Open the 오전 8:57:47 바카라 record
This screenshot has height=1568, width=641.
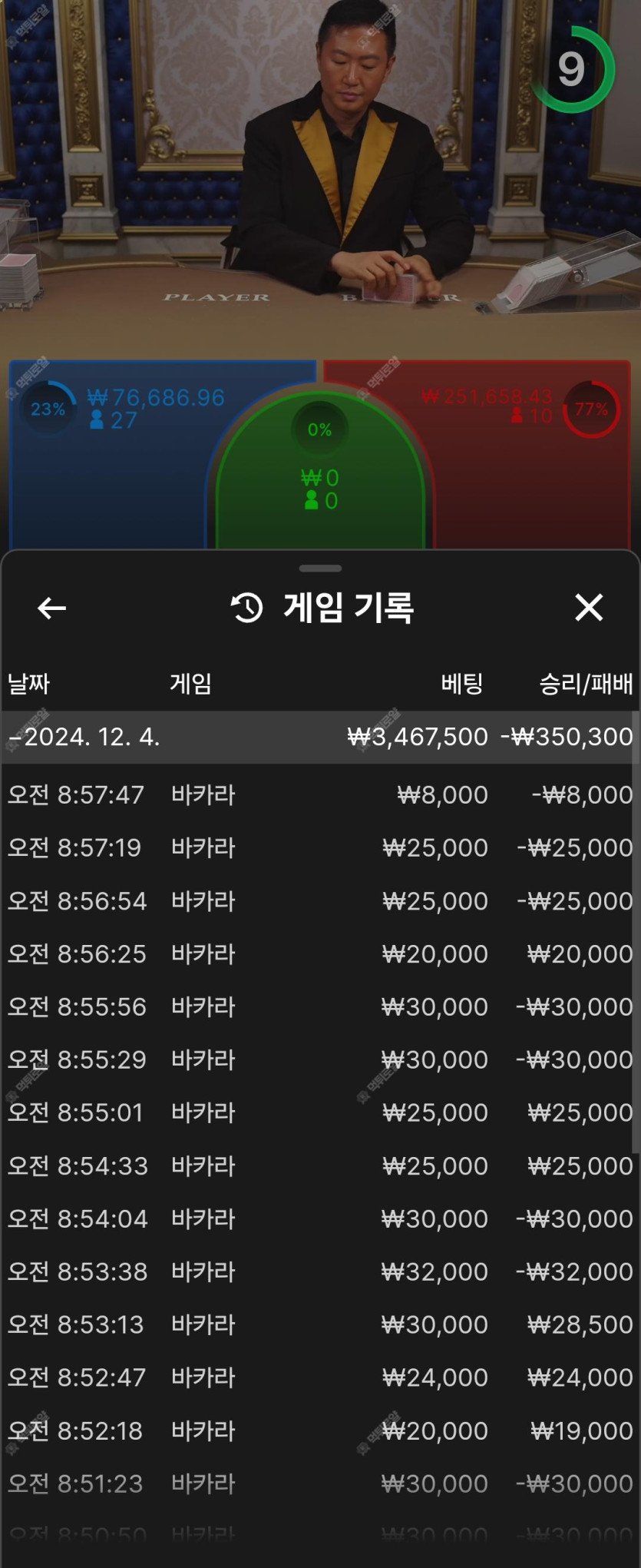[319, 794]
